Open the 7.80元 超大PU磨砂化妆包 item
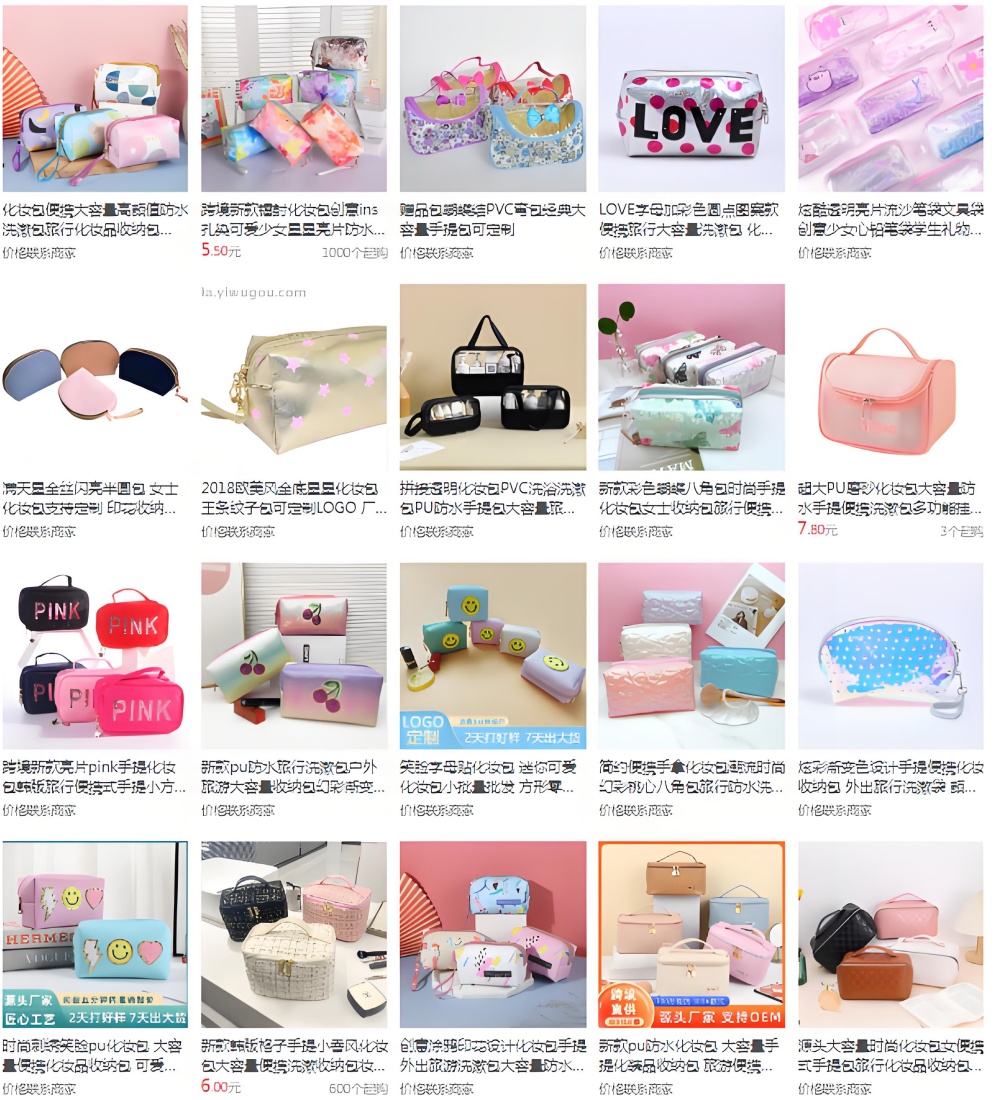Viewport: 1000px width, 1100px height. click(890, 377)
